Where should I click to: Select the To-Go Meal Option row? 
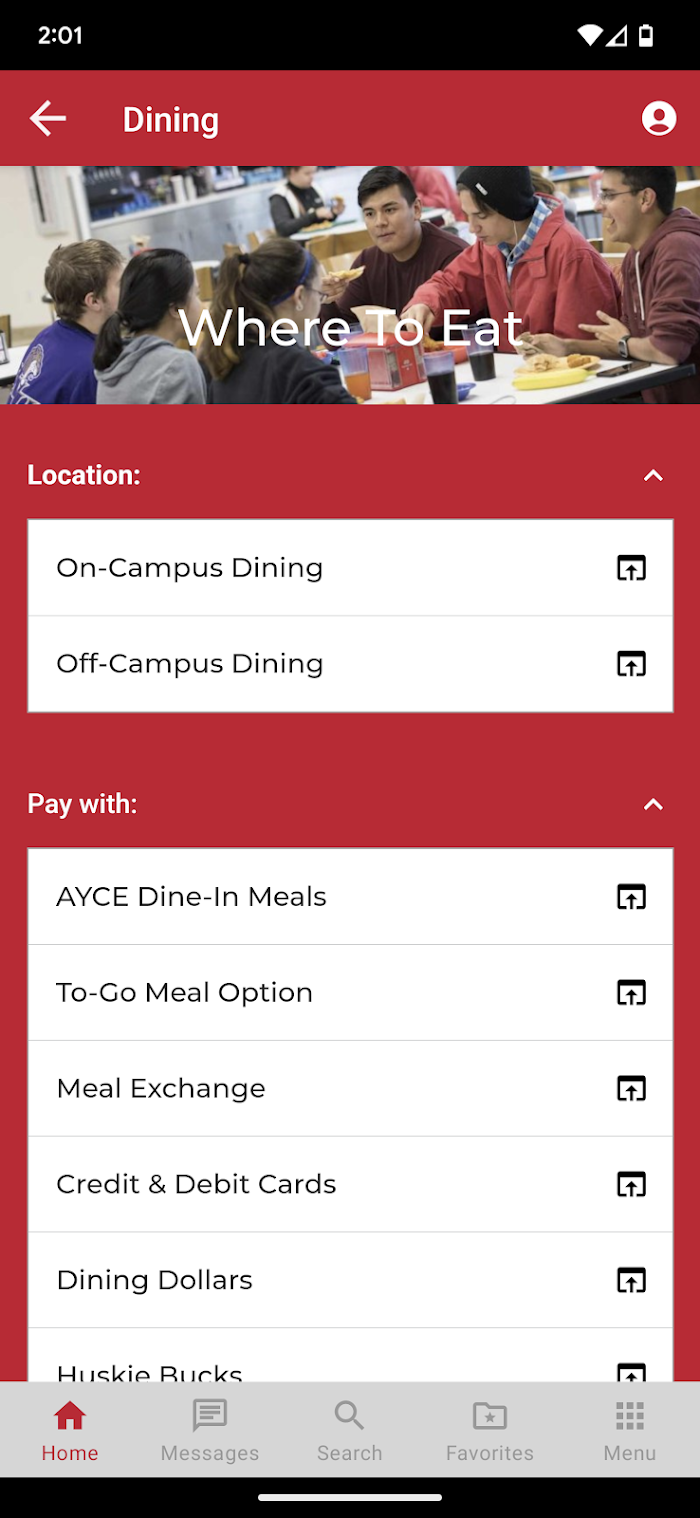[x=350, y=992]
